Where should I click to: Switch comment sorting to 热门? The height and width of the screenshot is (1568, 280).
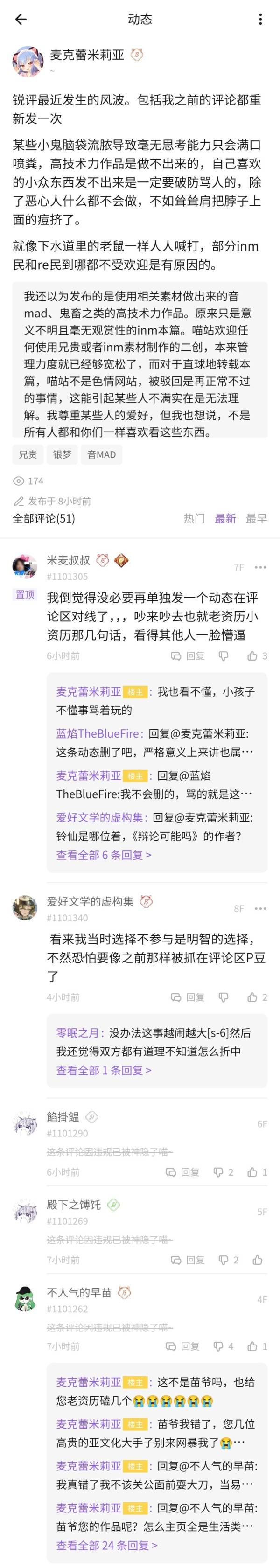[x=194, y=519]
